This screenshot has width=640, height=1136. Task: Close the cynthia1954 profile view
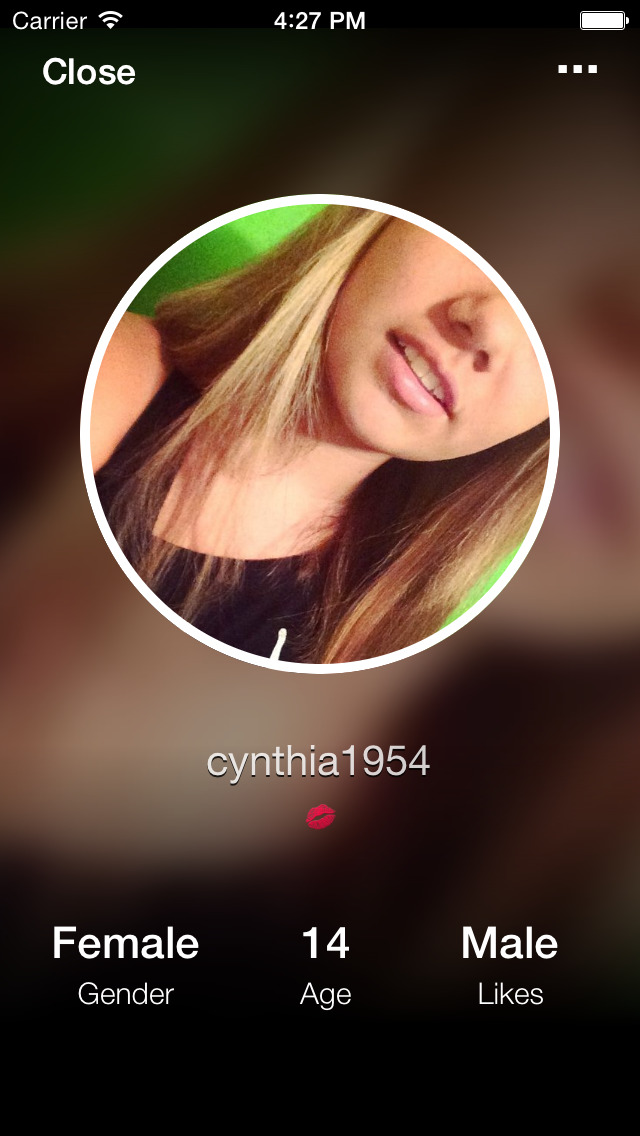click(x=89, y=72)
